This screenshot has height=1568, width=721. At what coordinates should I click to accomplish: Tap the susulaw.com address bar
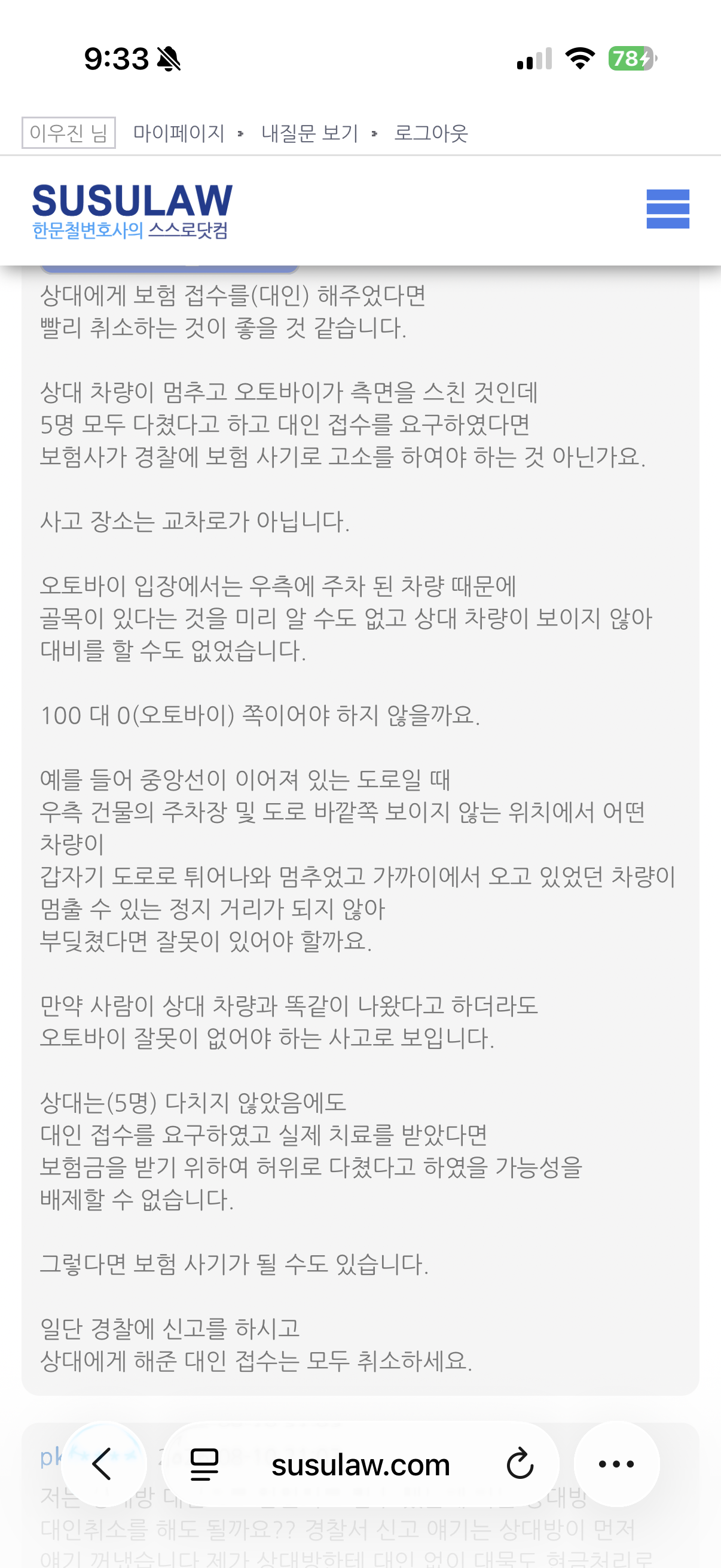tap(360, 1464)
